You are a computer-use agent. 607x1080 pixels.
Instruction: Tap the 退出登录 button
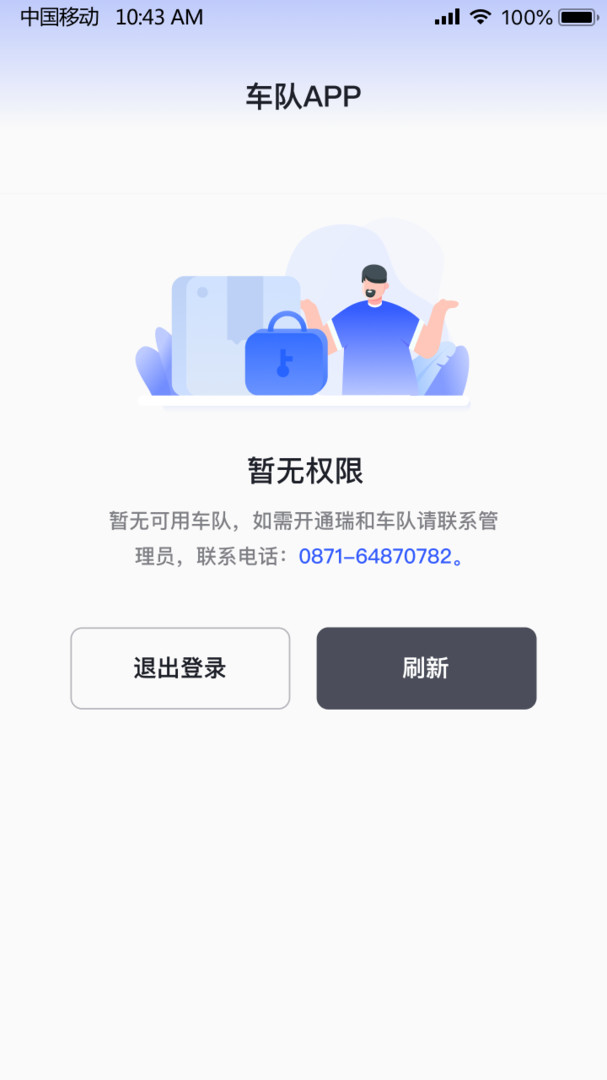[x=180, y=668]
